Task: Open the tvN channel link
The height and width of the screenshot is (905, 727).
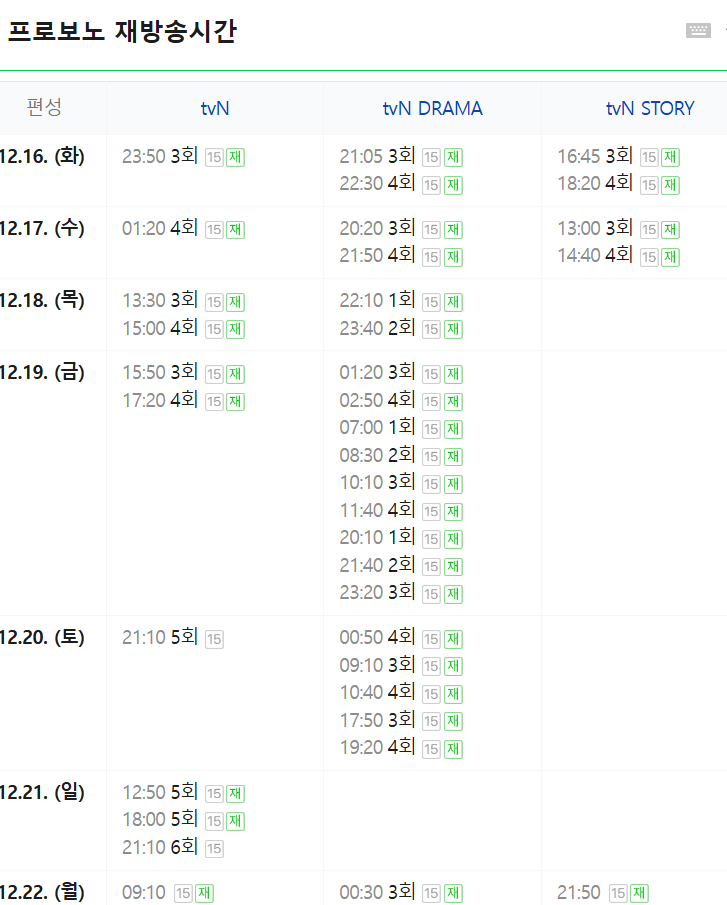Action: click(215, 108)
